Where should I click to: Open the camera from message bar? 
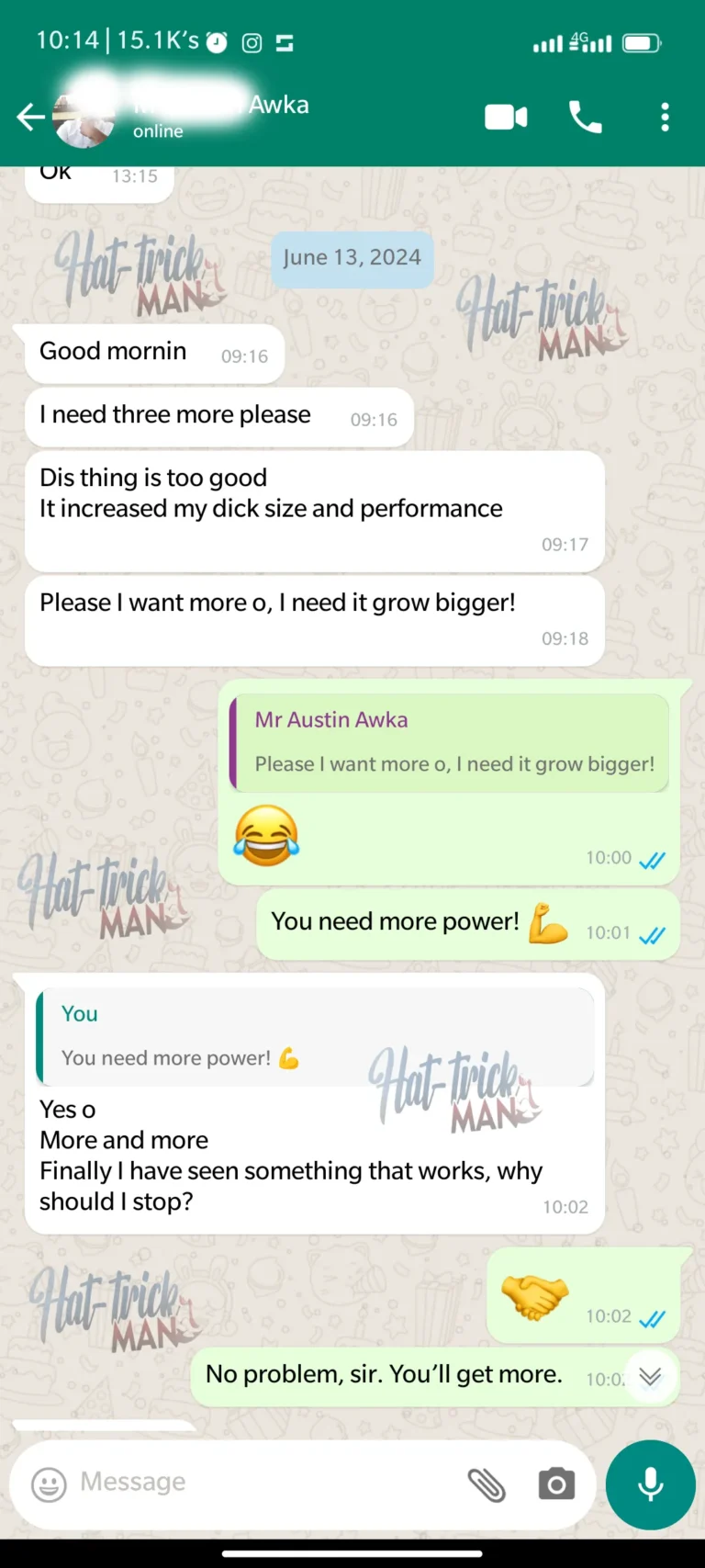556,1483
